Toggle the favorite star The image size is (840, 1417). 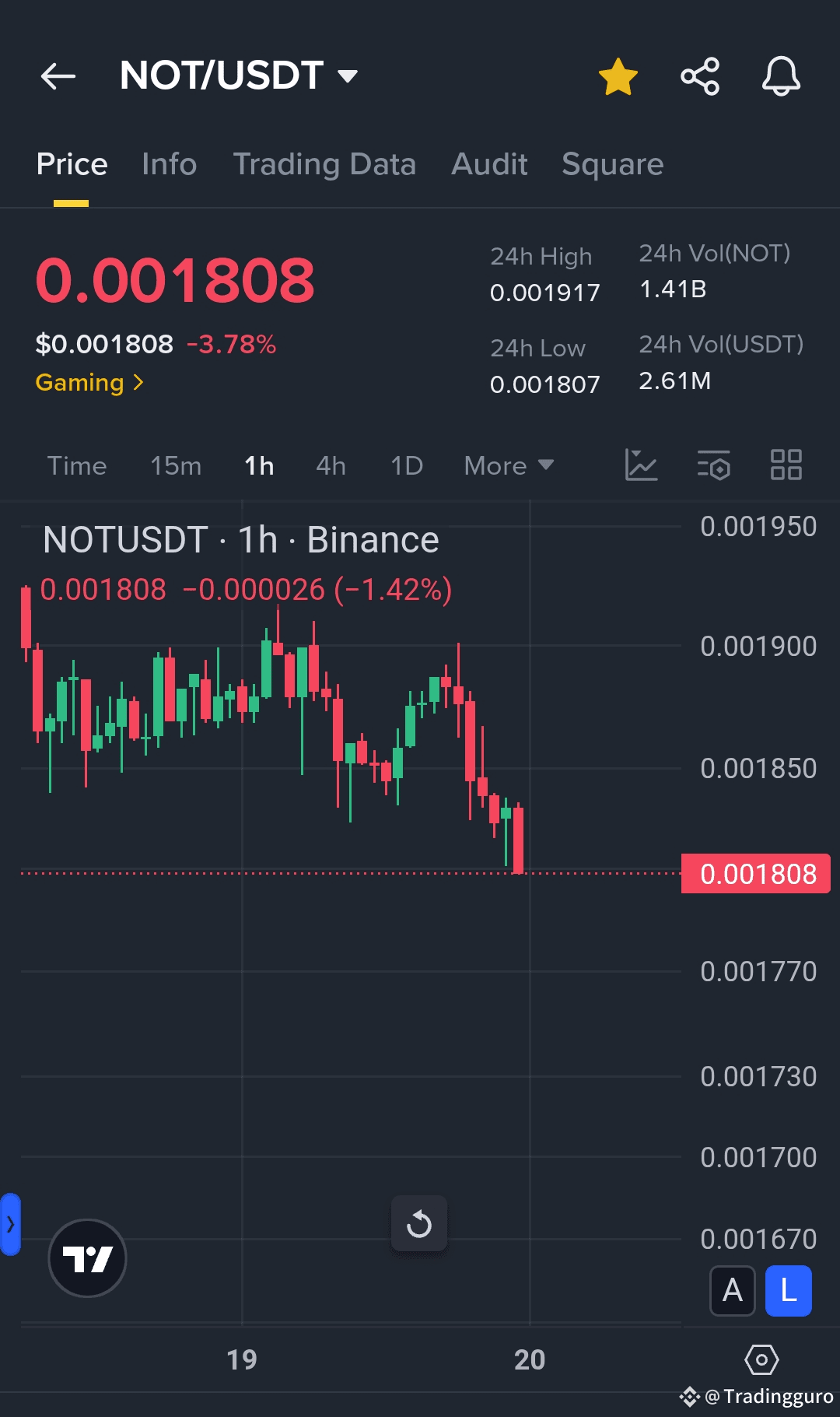pos(618,76)
